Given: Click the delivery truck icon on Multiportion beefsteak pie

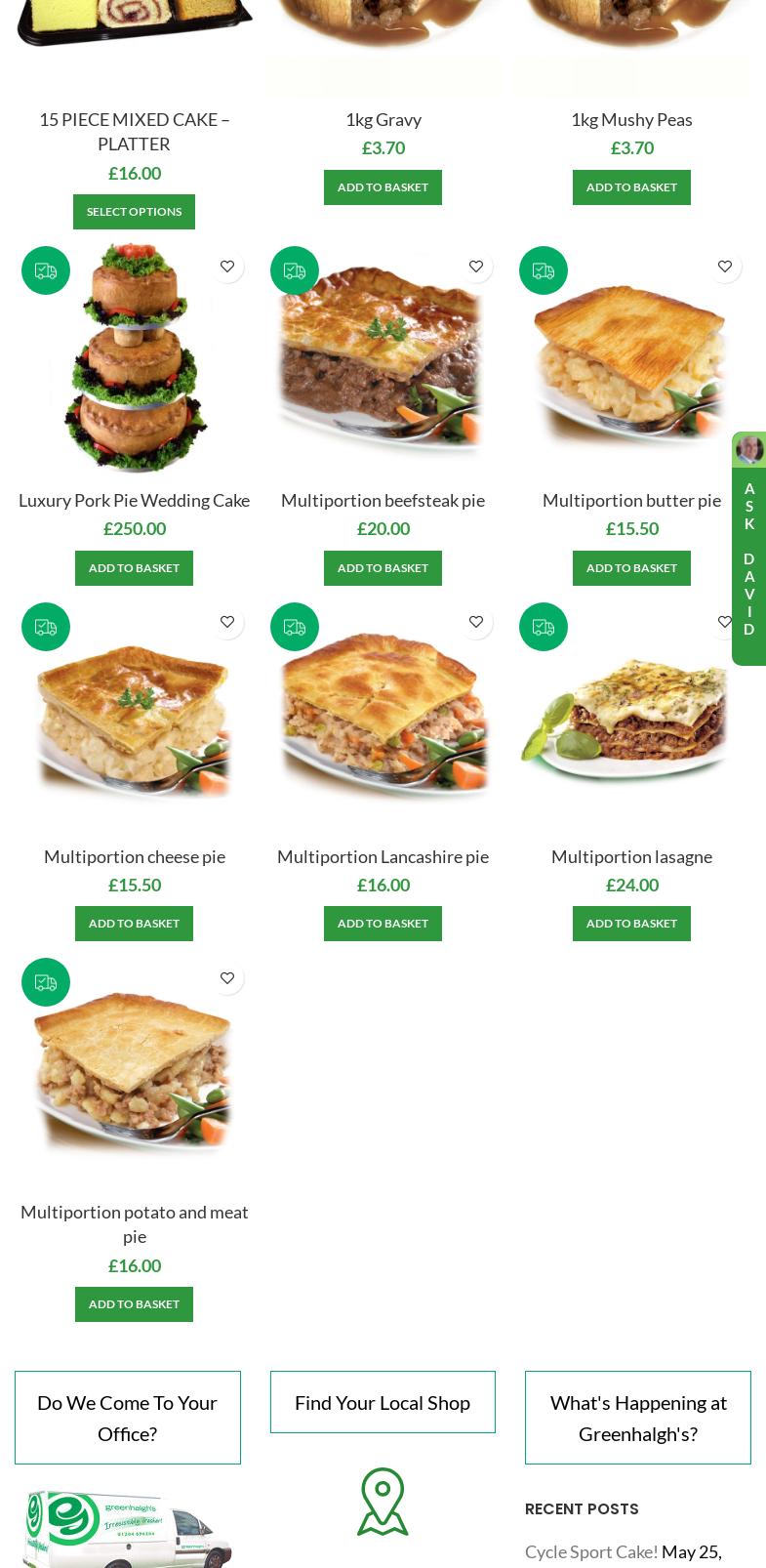Looking at the screenshot, I should pos(295,270).
